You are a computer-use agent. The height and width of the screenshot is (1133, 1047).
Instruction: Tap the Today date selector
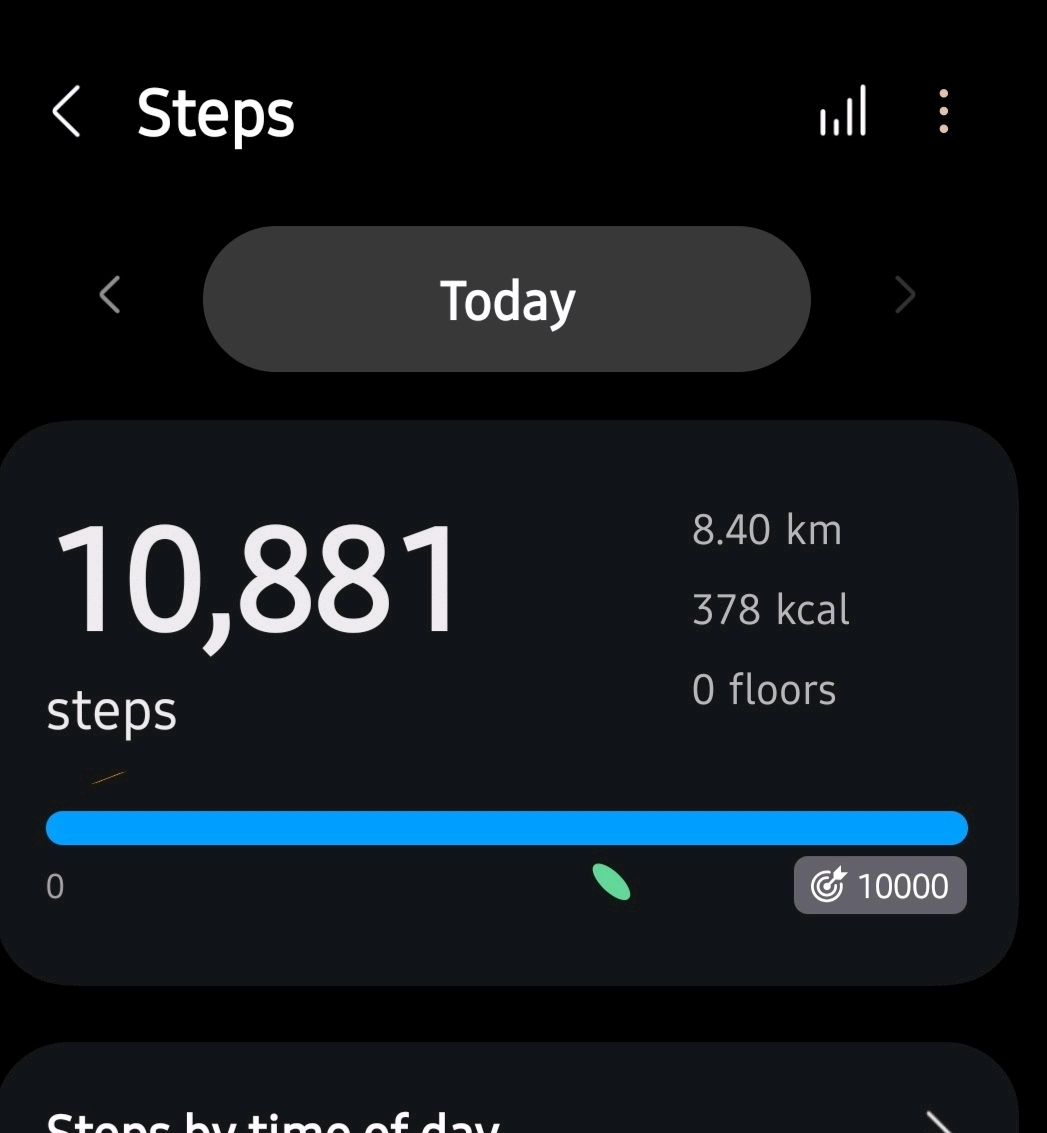[507, 299]
